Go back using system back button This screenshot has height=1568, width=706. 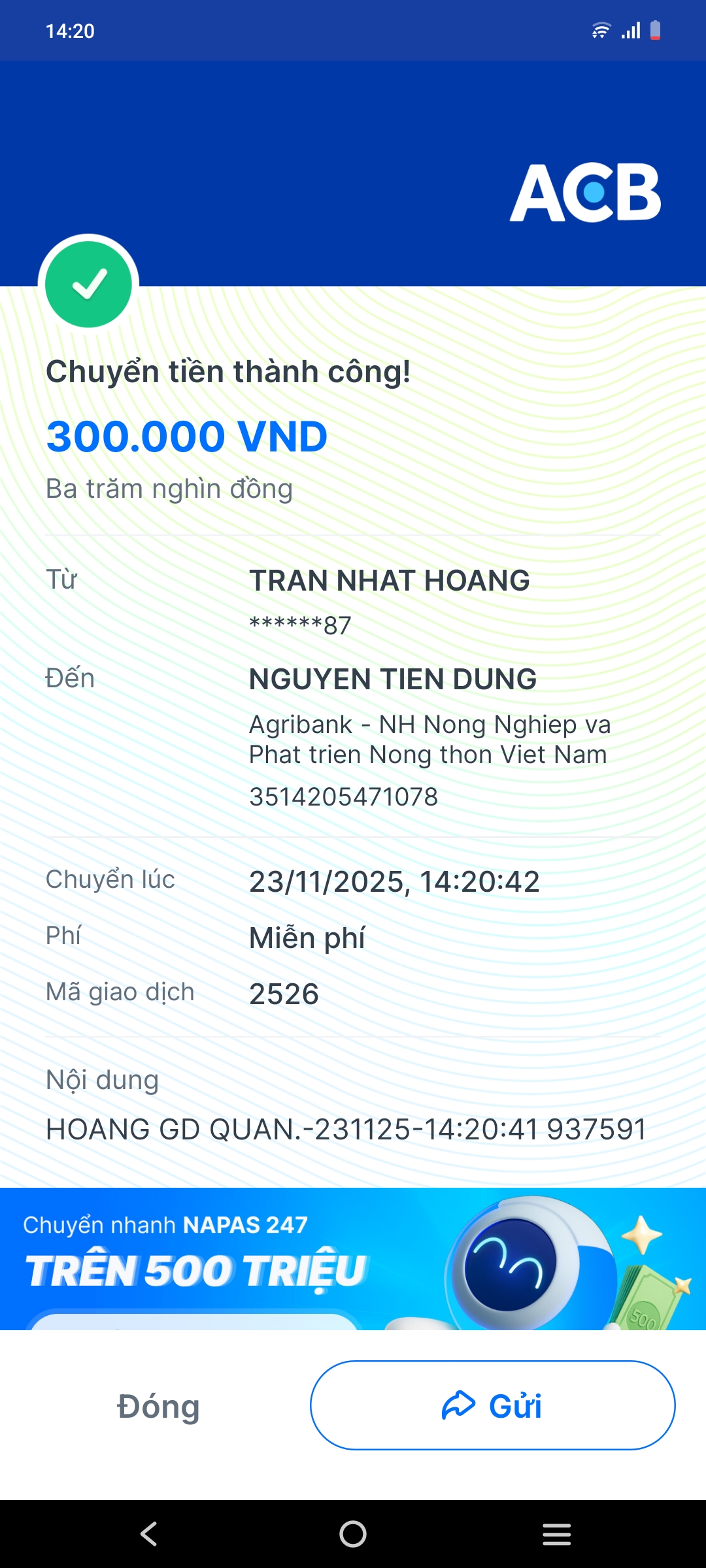149,1534
